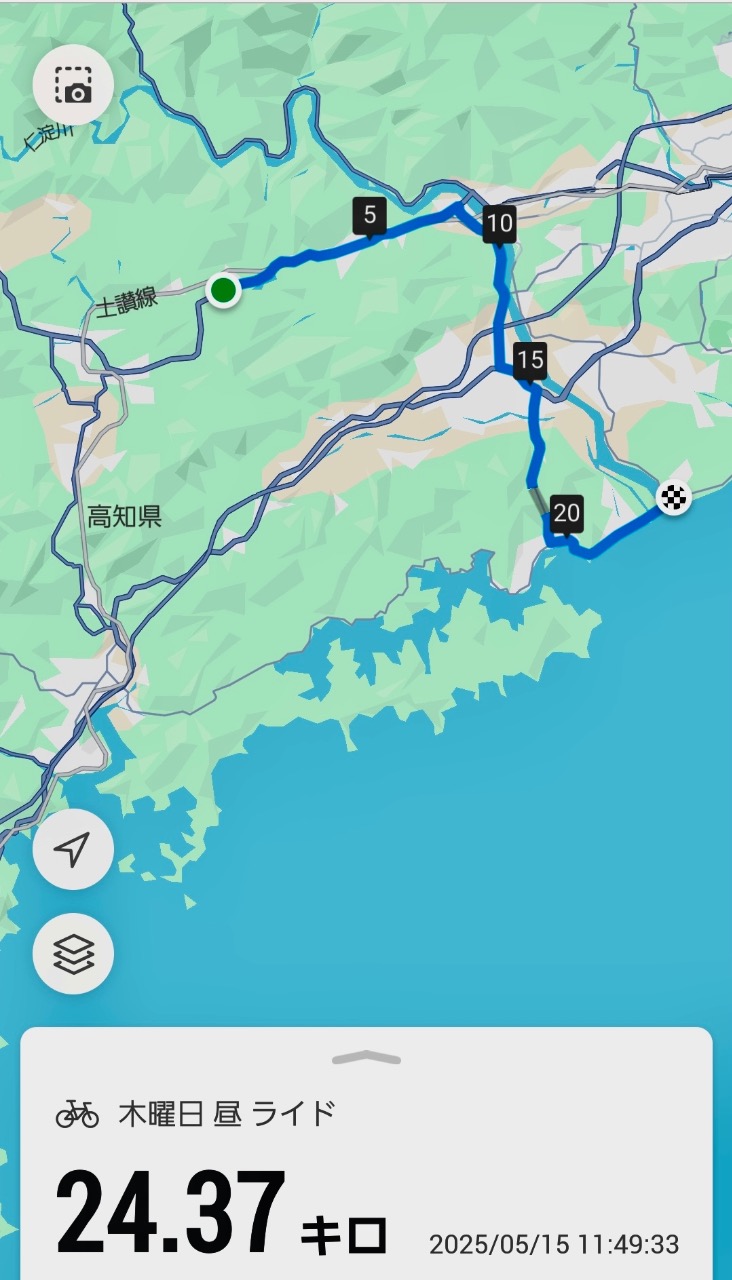This screenshot has width=732, height=1280.
Task: Tap the map screenshot capture icon
Action: click(73, 85)
